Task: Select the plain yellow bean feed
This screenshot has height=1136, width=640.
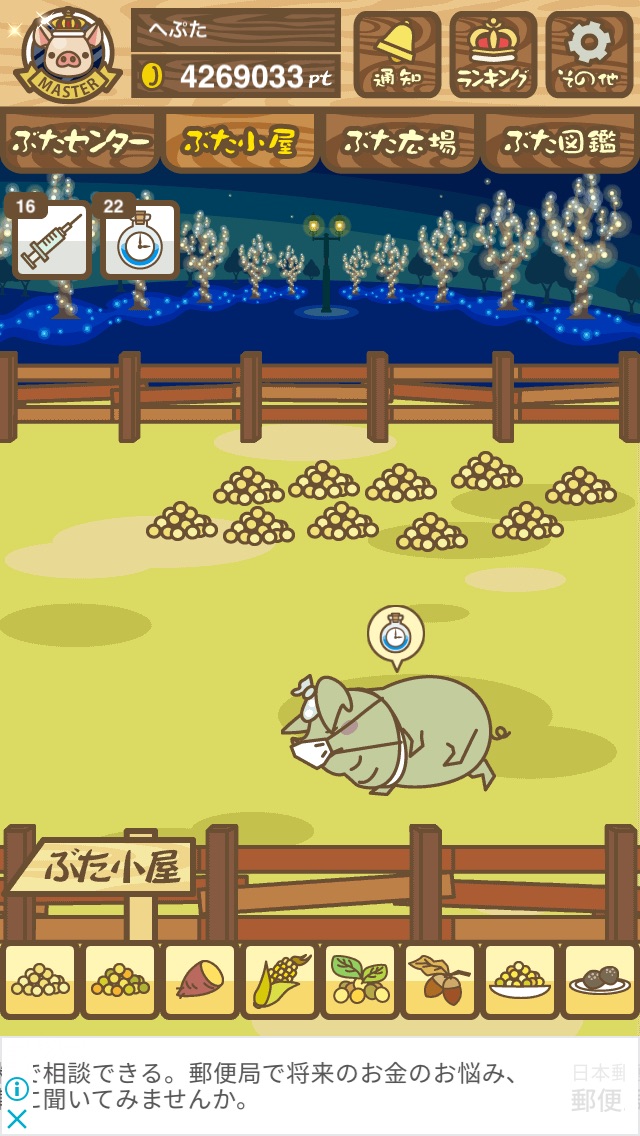Action: pos(41,980)
